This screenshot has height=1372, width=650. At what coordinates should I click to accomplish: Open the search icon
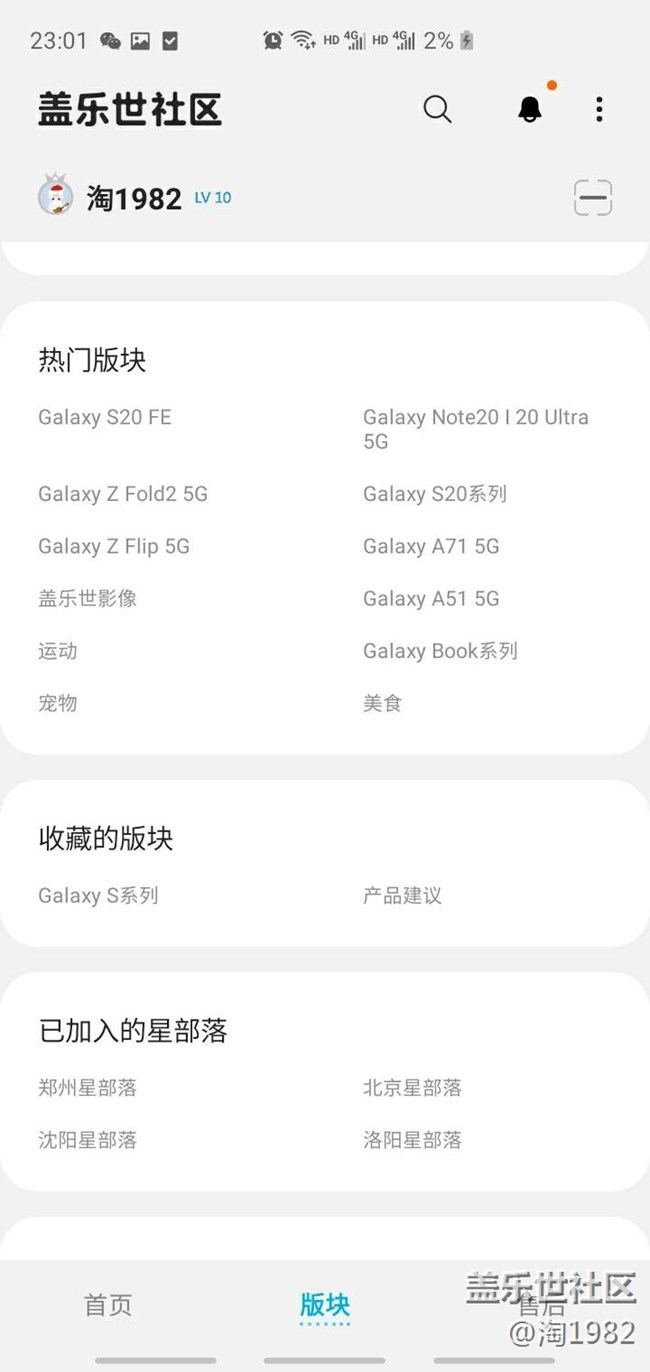pos(437,109)
